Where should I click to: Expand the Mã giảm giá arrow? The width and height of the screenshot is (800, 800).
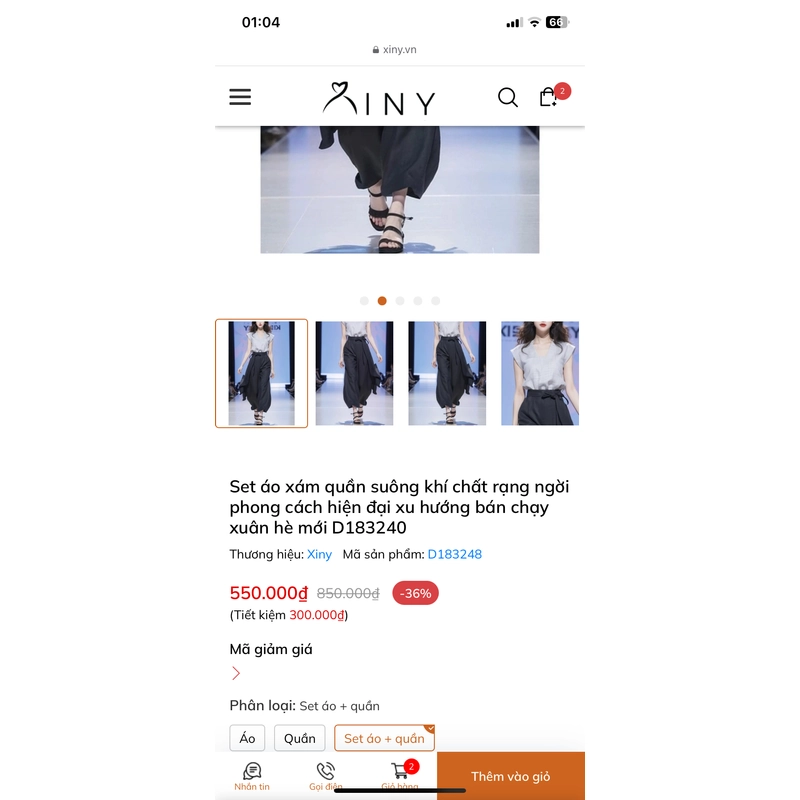pos(236,673)
